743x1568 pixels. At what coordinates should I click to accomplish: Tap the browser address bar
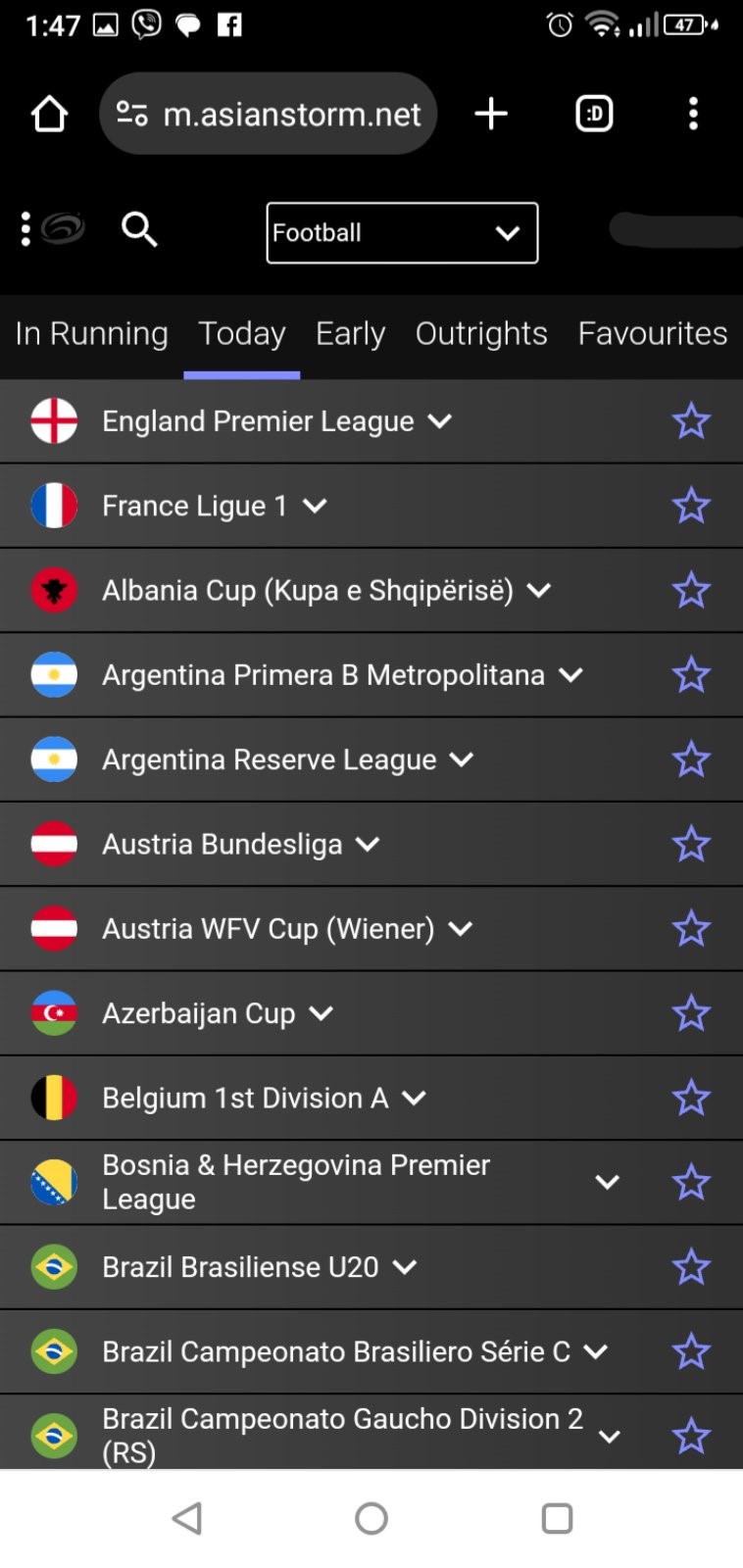pyautogui.click(x=269, y=114)
